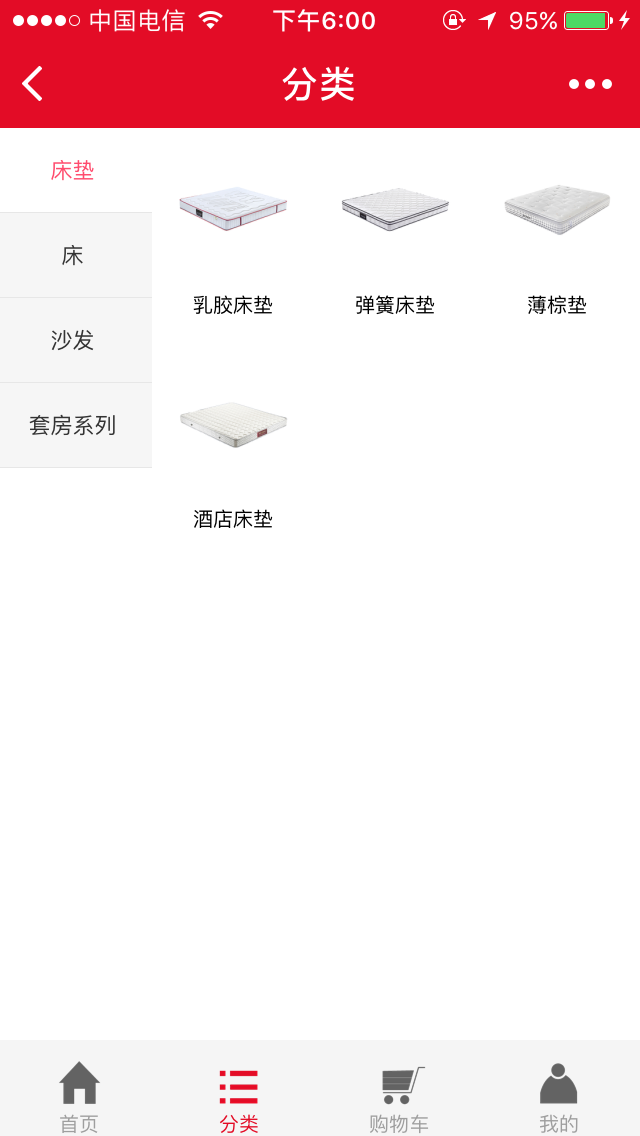Go back using the header arrow
640x1136 pixels.
[x=33, y=83]
